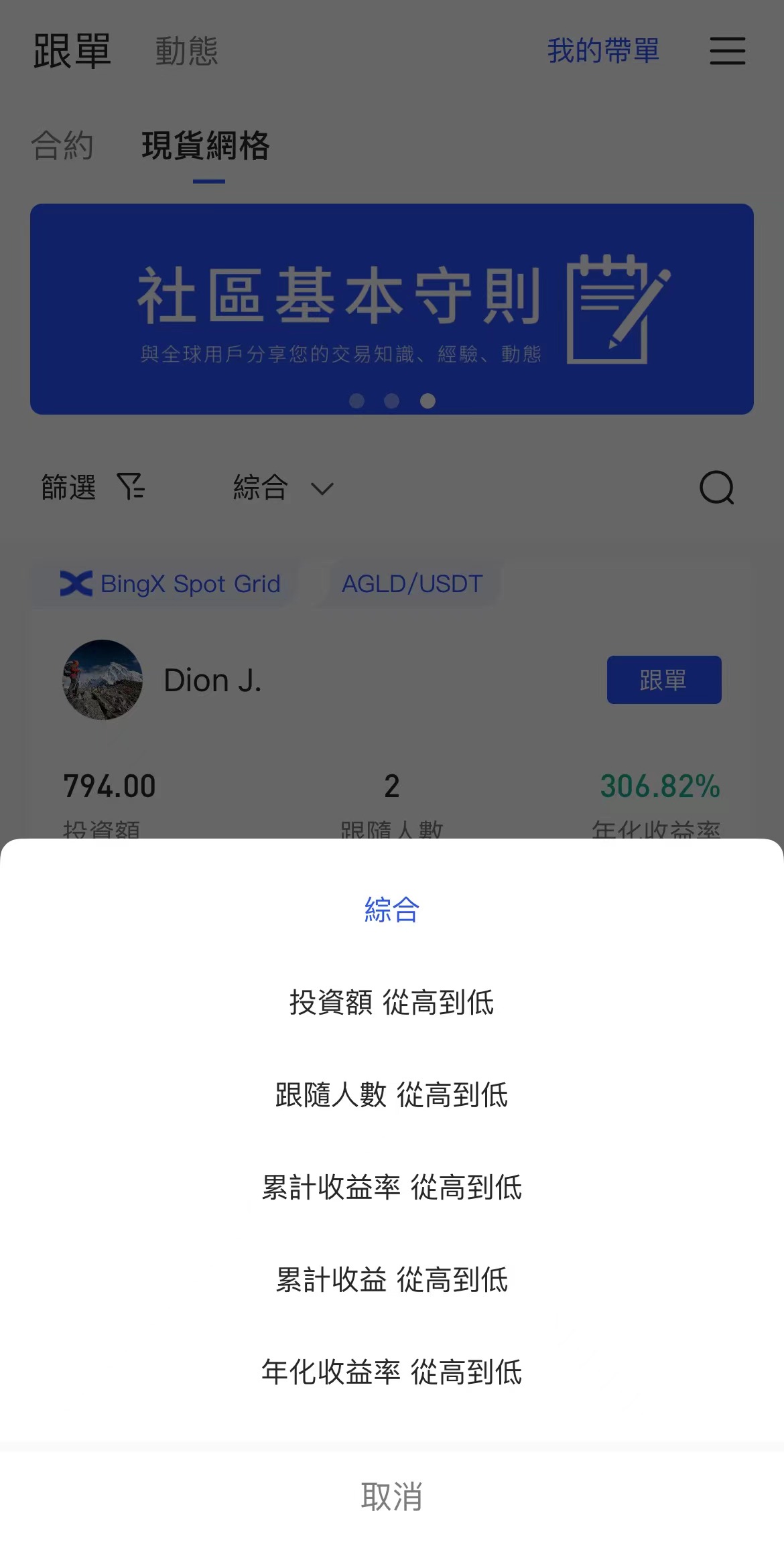The width and height of the screenshot is (784, 1568).
Task: Click the AGLD/USDT trading pair tag
Action: click(x=410, y=583)
